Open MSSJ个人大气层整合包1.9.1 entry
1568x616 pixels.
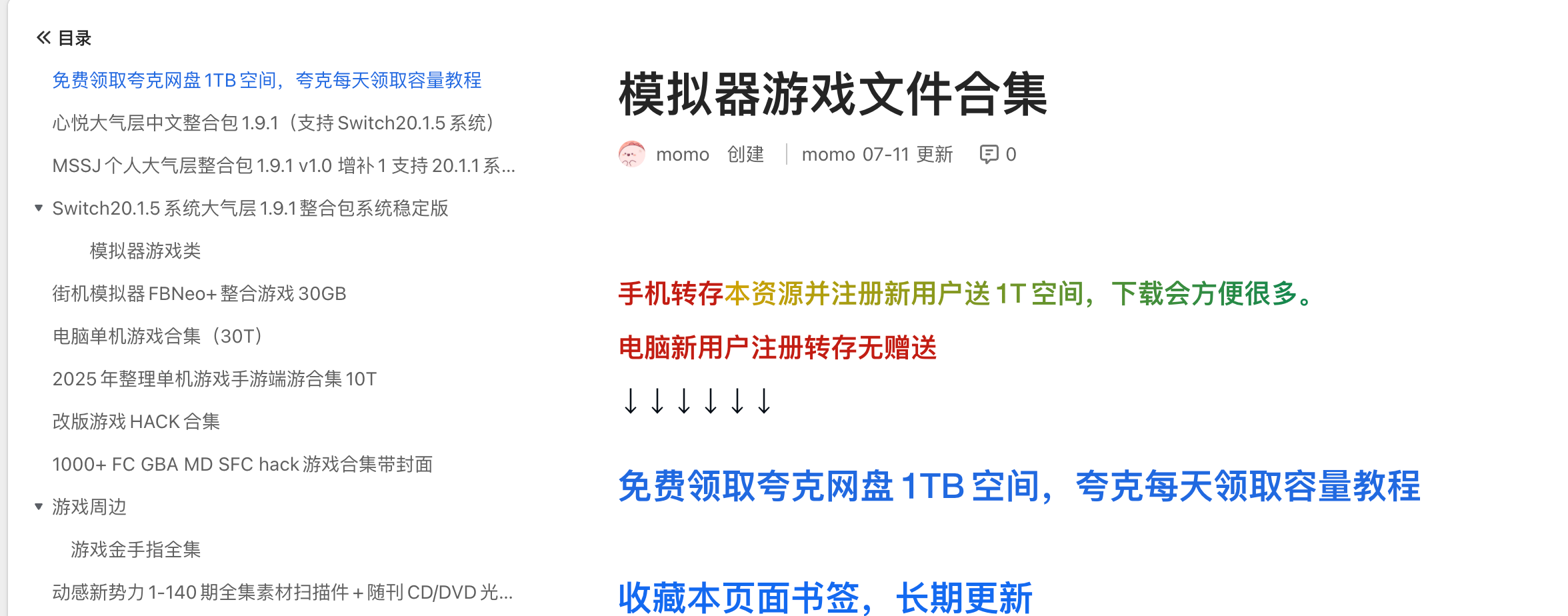[283, 166]
